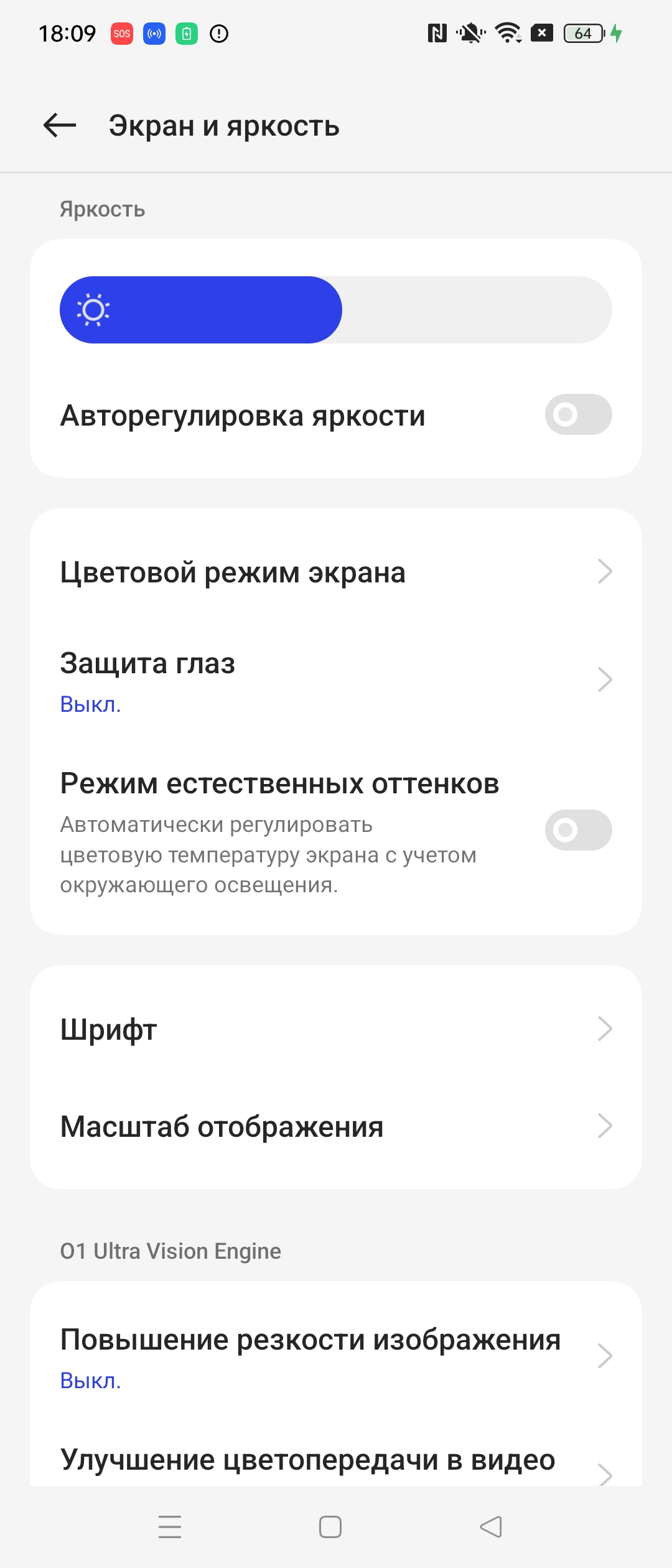The height and width of the screenshot is (1568, 672).
Task: Open Шрифт settings
Action: coord(336,1029)
